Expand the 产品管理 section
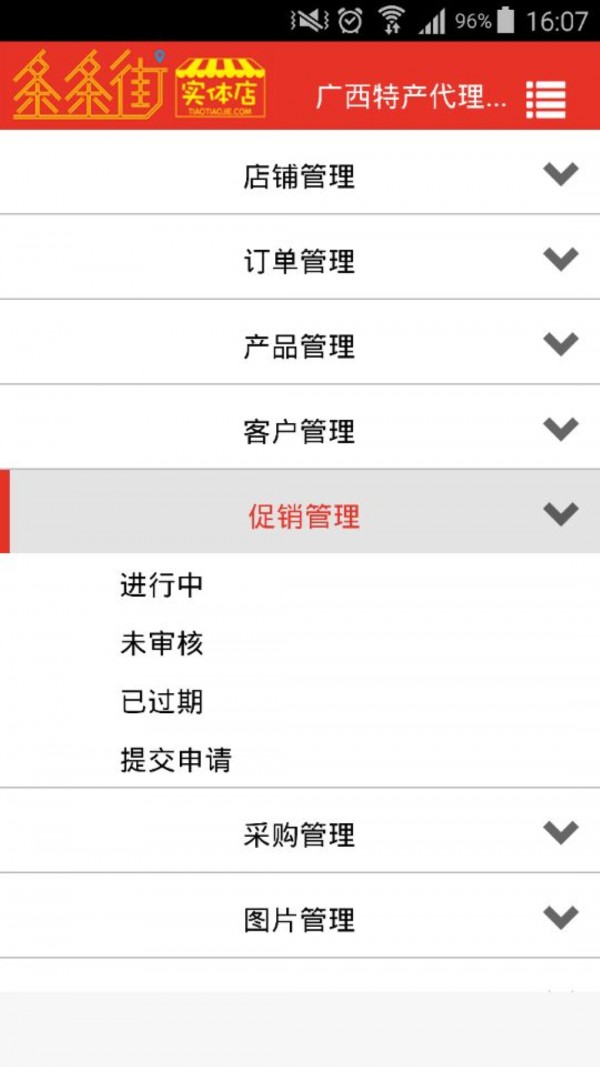600x1067 pixels. [300, 342]
